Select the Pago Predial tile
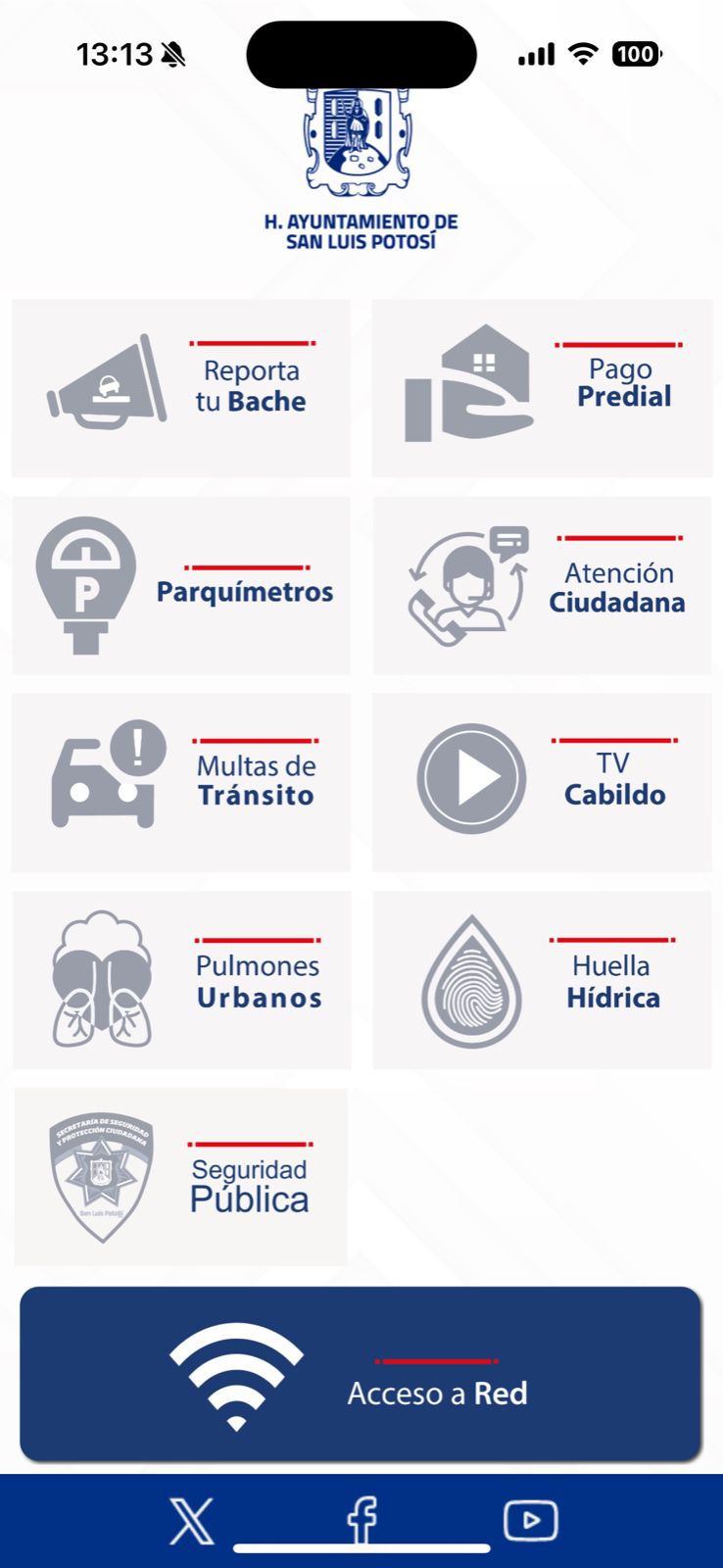The width and height of the screenshot is (723, 1568). tap(542, 388)
